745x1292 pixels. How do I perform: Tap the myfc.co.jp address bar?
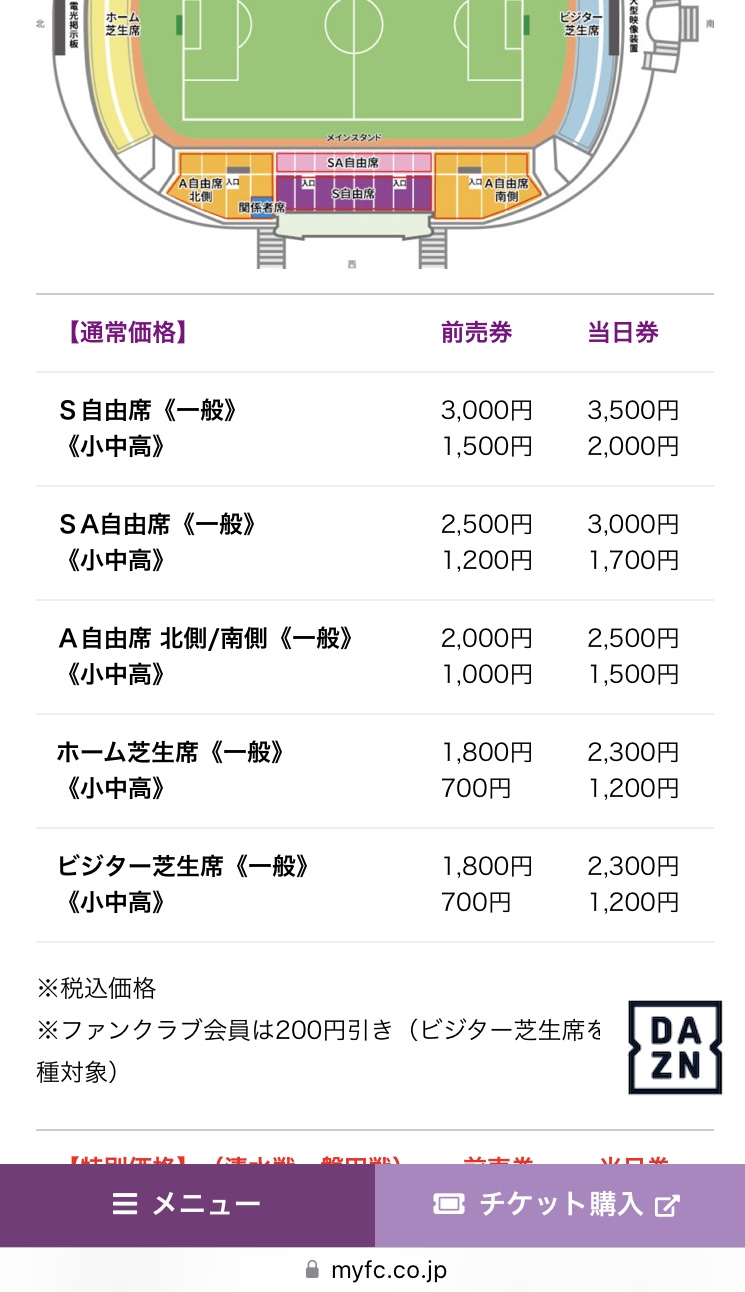(x=373, y=1270)
